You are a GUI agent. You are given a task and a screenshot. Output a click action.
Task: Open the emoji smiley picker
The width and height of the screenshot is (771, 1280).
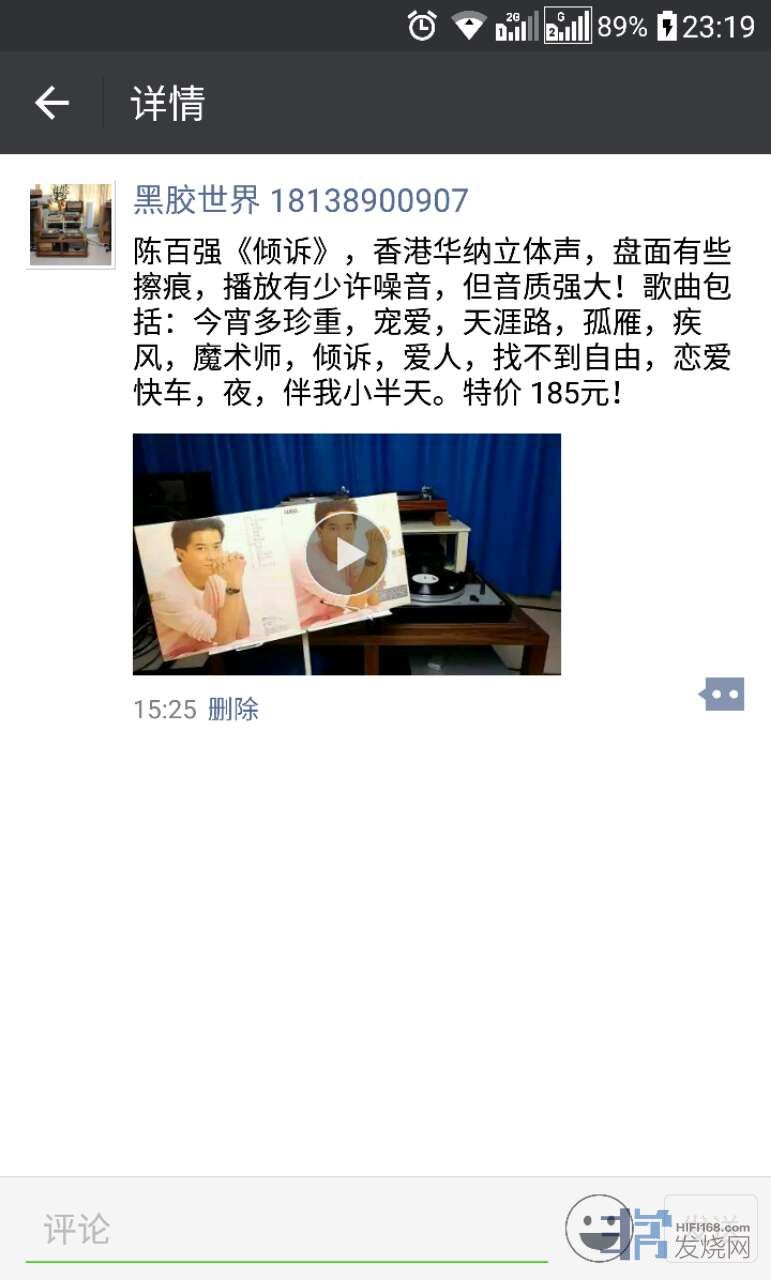coord(598,1227)
